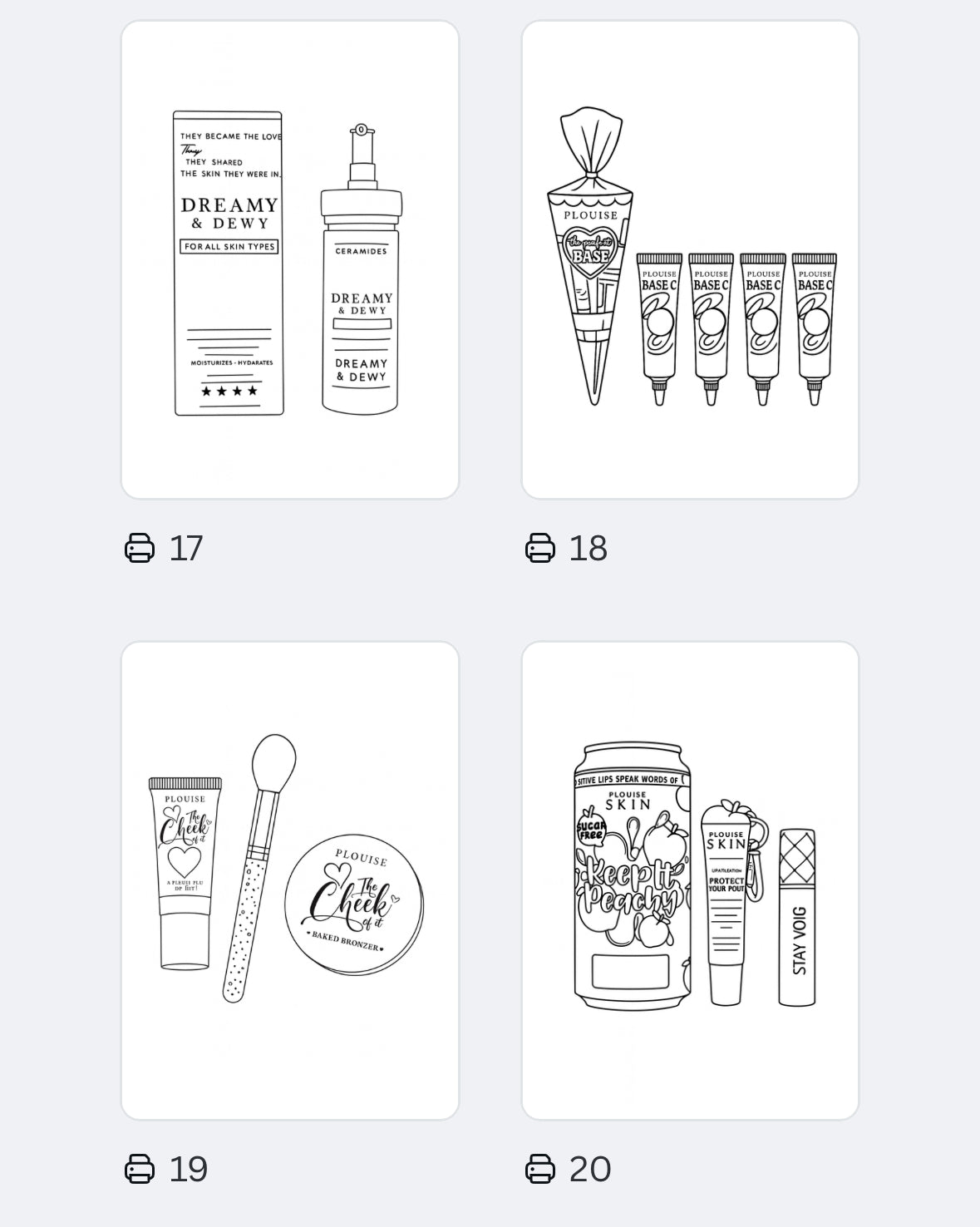The image size is (980, 1227).
Task: Click the number 20 label
Action: click(588, 1169)
